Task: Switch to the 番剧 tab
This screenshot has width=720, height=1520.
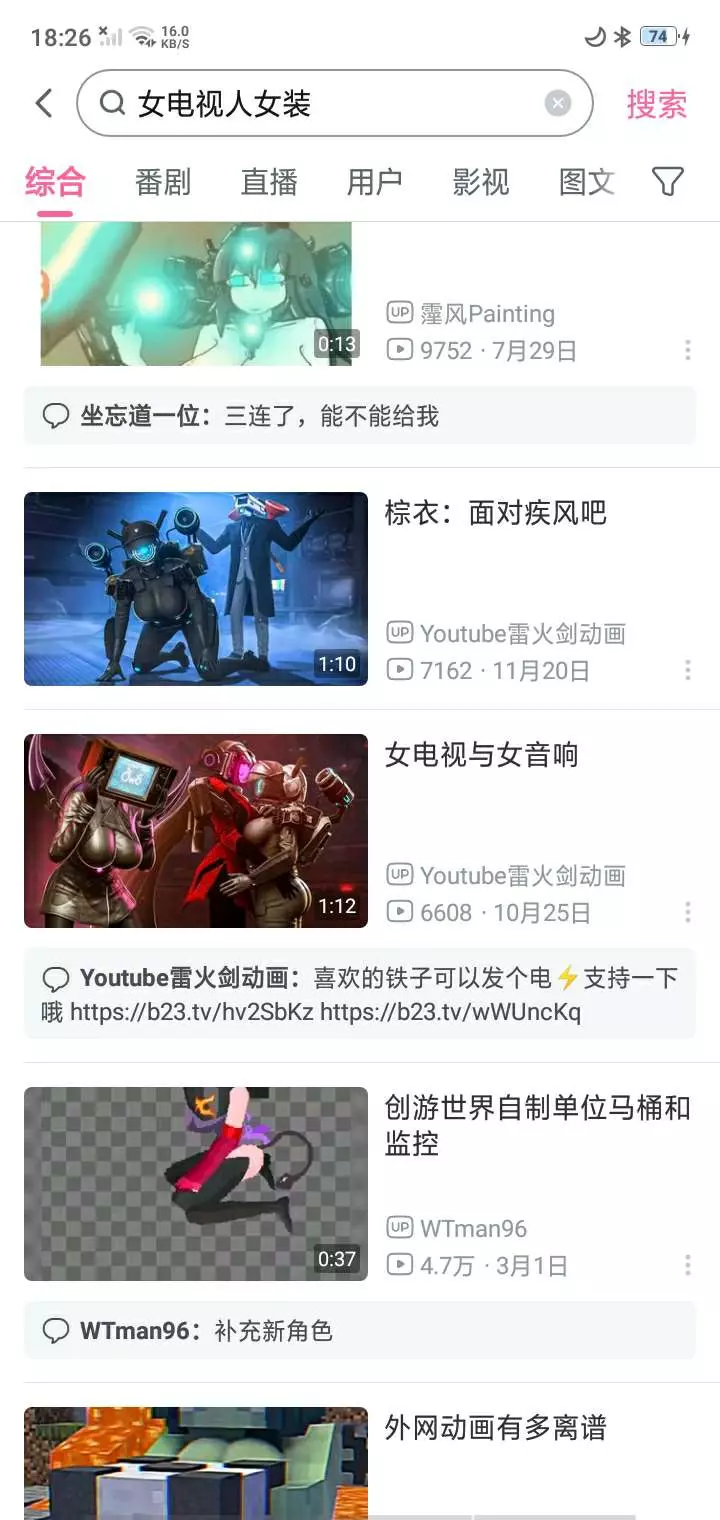Action: click(x=162, y=182)
